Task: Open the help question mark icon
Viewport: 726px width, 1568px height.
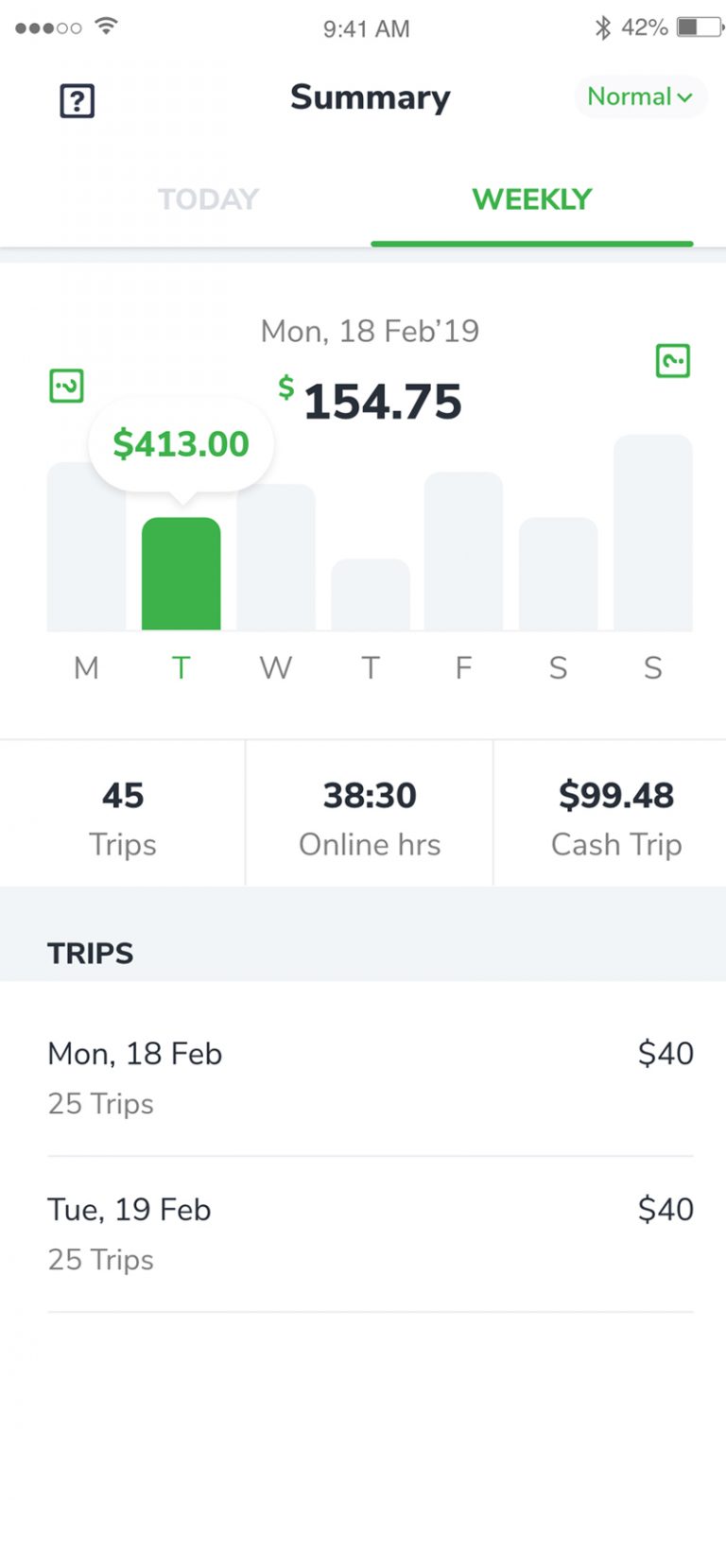Action: point(77,100)
